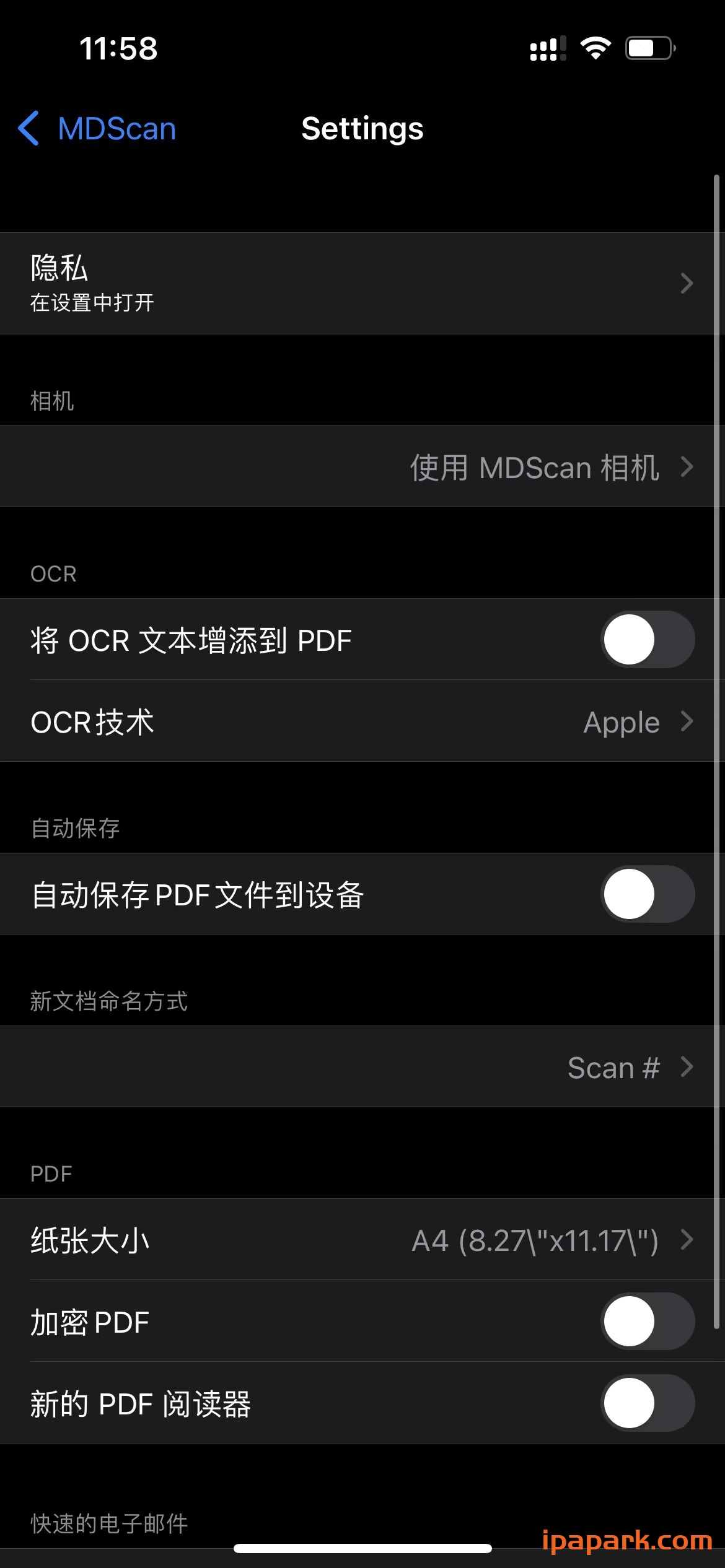The width and height of the screenshot is (725, 1568).
Task: Tap the Wi-Fi status icon
Action: tap(595, 47)
